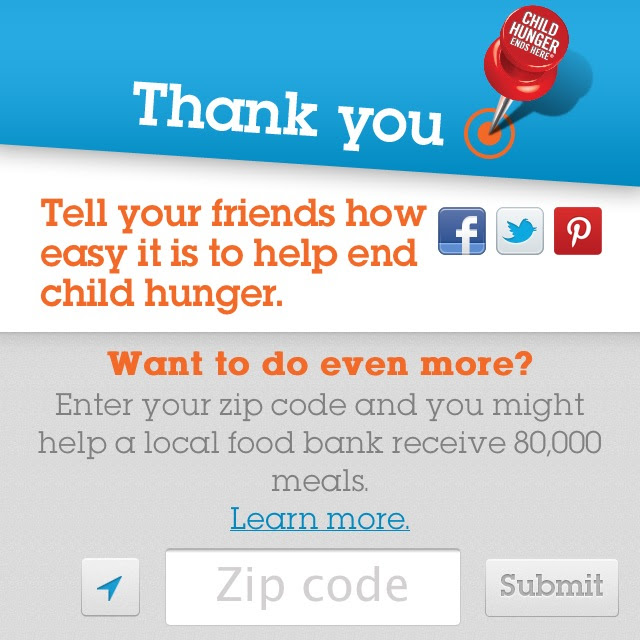Viewport: 640px width, 640px height.
Task: Open the Learn more link
Action: (x=320, y=519)
